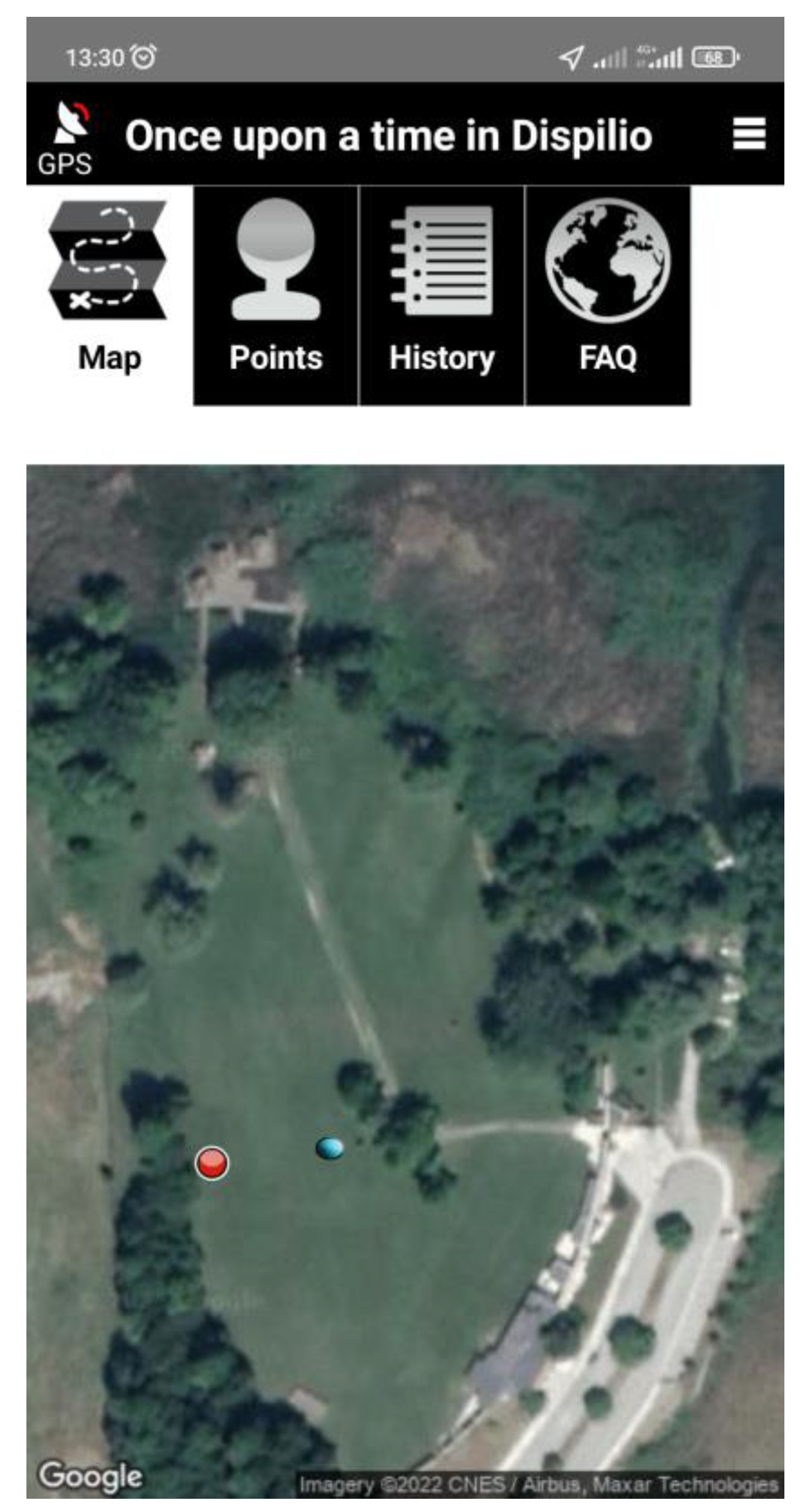
Task: View the History tab
Action: pyautogui.click(x=442, y=294)
